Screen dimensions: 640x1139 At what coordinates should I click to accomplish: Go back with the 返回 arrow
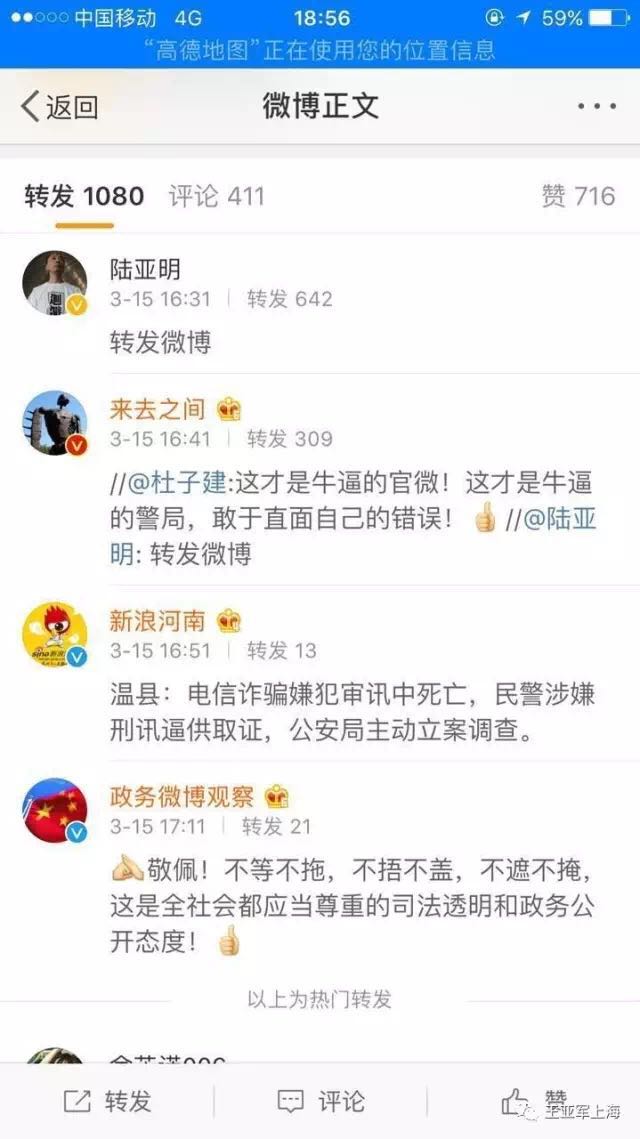point(60,106)
